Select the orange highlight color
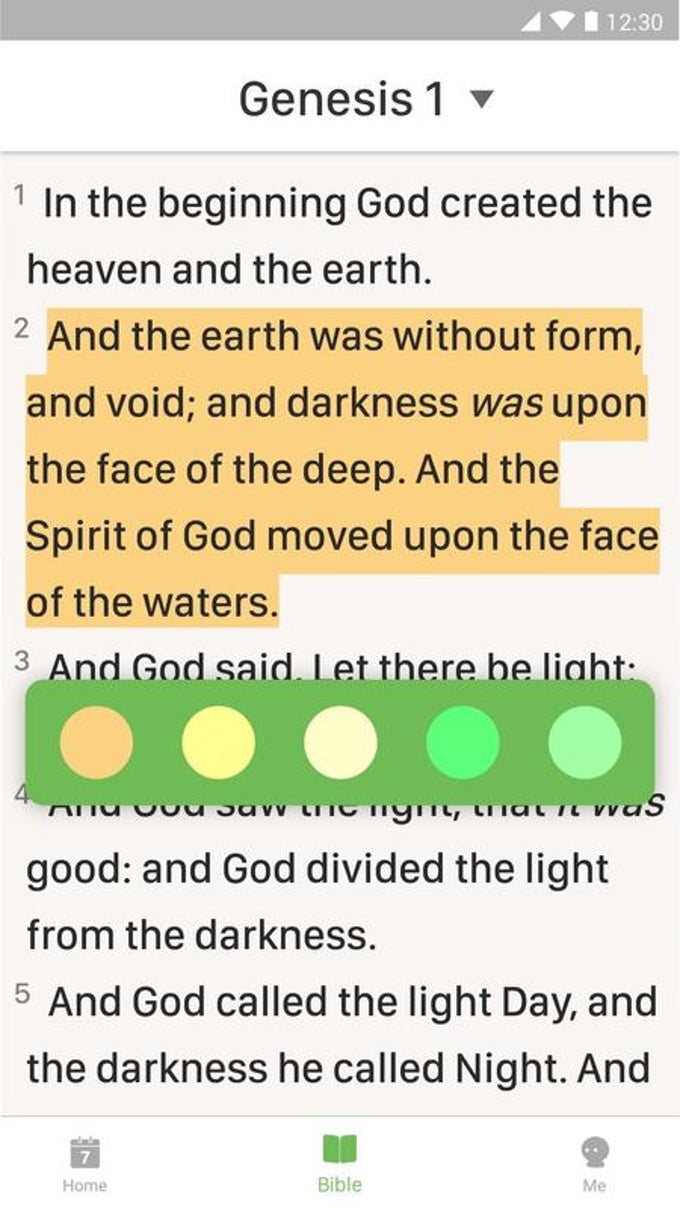This screenshot has width=680, height=1209. [x=96, y=742]
